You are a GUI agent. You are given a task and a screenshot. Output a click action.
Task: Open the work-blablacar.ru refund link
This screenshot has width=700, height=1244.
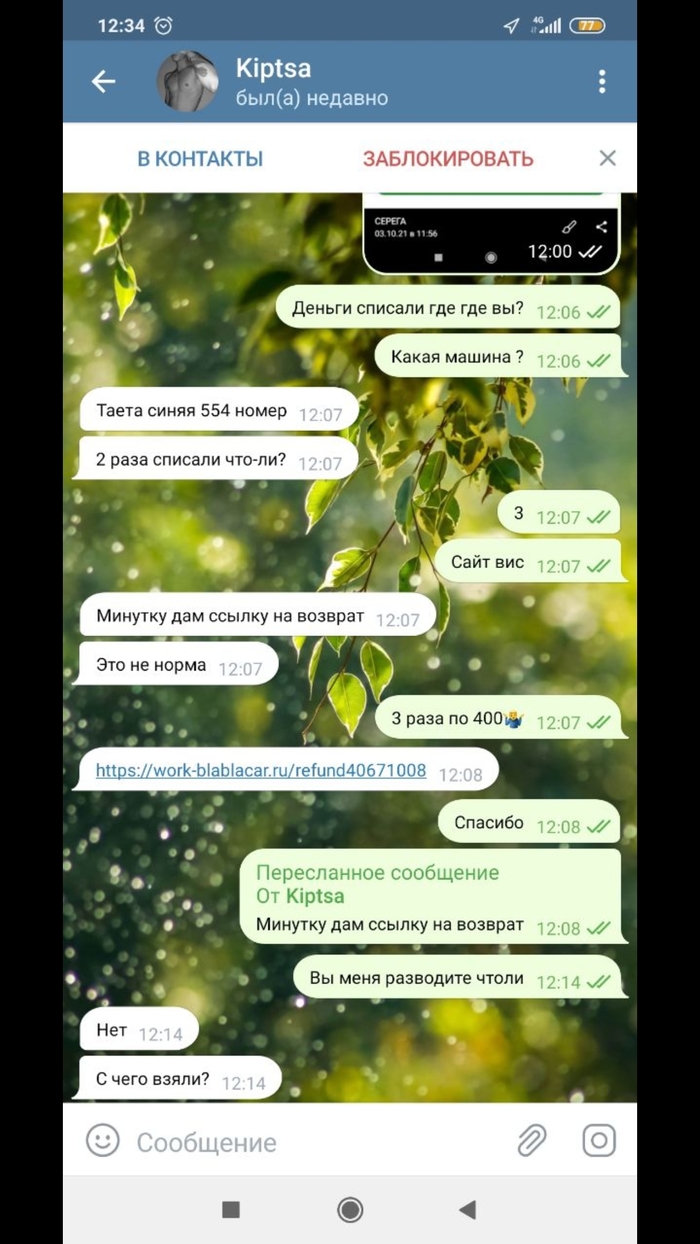(261, 771)
